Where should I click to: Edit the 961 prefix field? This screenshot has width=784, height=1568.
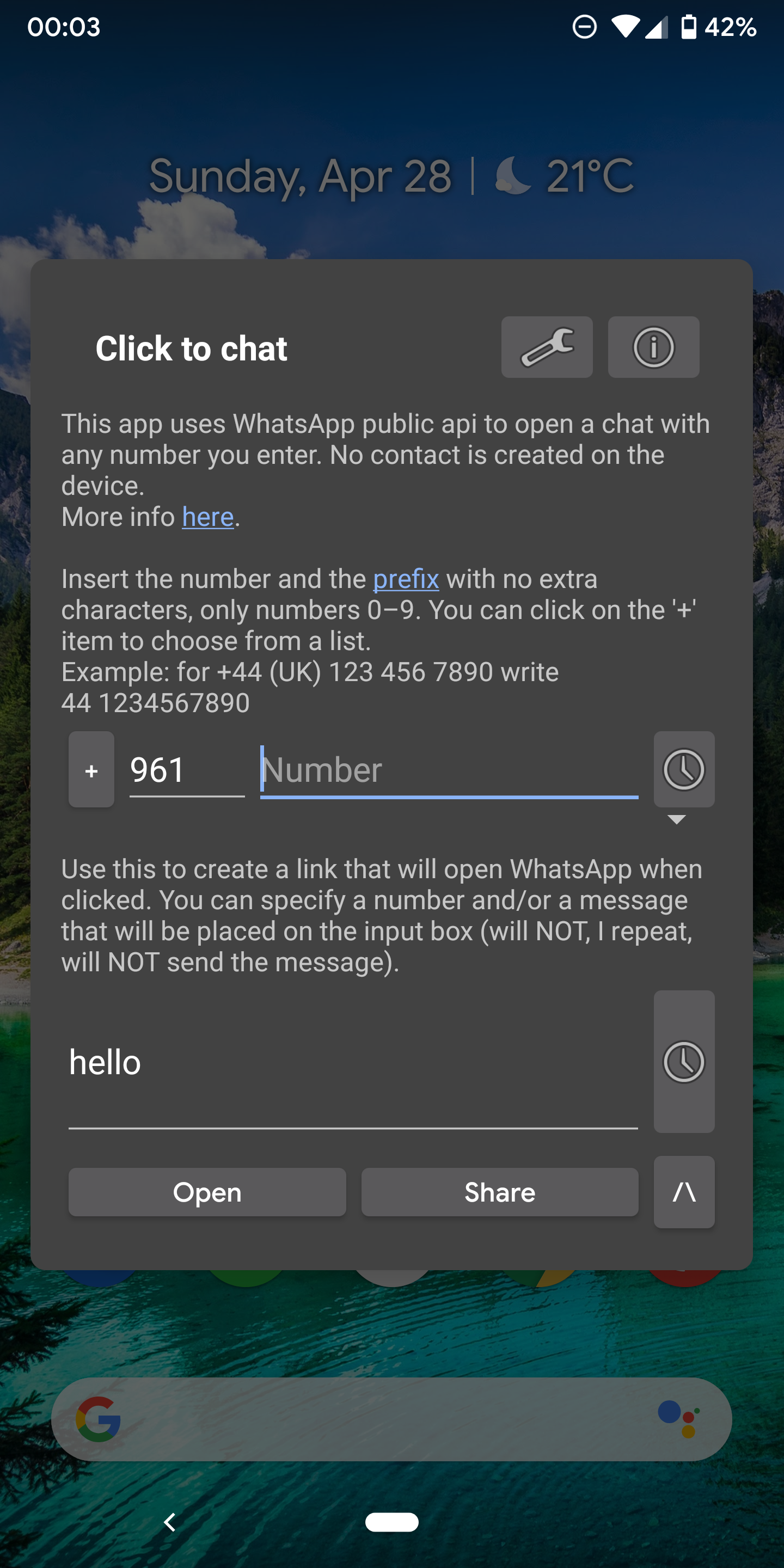pyautogui.click(x=187, y=770)
